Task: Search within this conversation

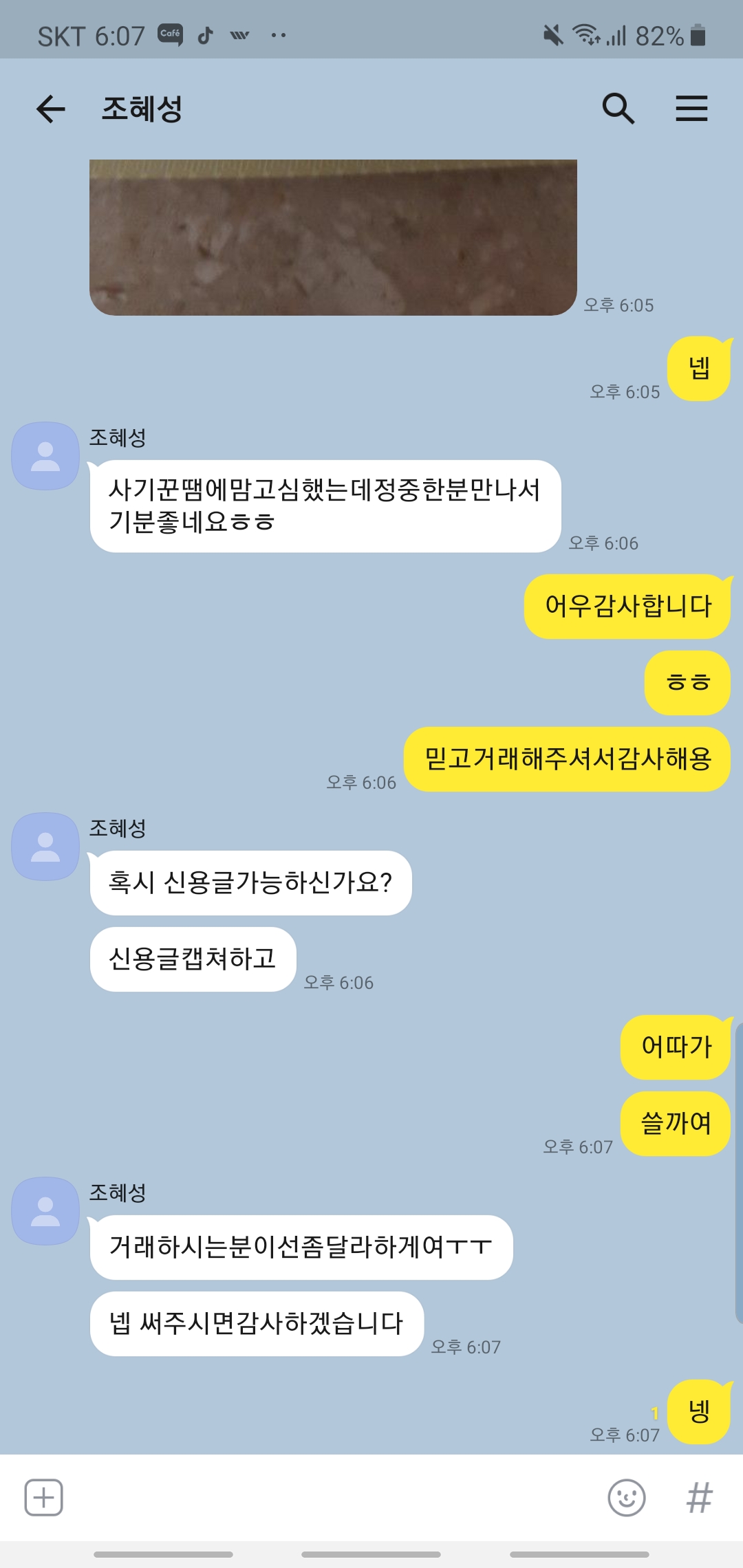Action: tap(617, 109)
